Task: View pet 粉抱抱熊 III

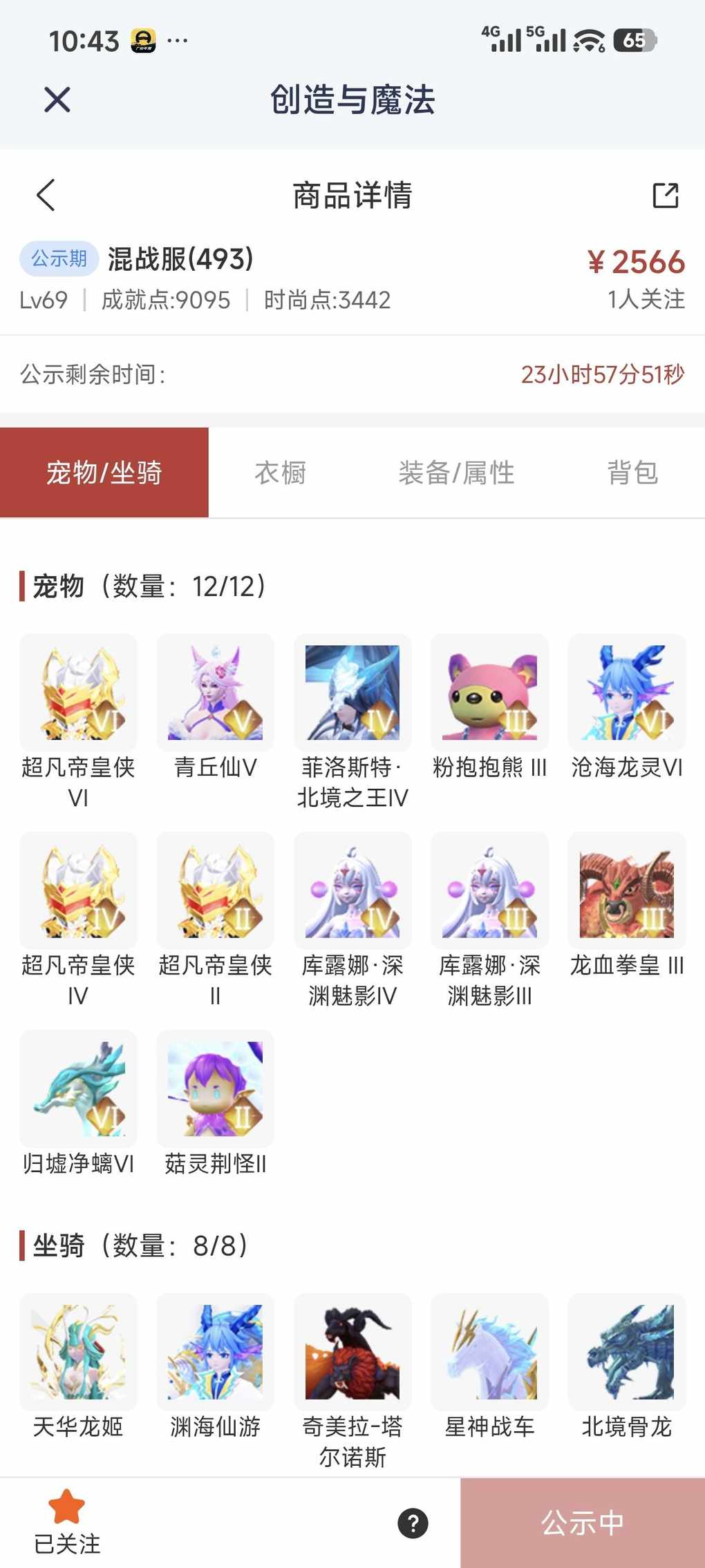Action: point(489,693)
